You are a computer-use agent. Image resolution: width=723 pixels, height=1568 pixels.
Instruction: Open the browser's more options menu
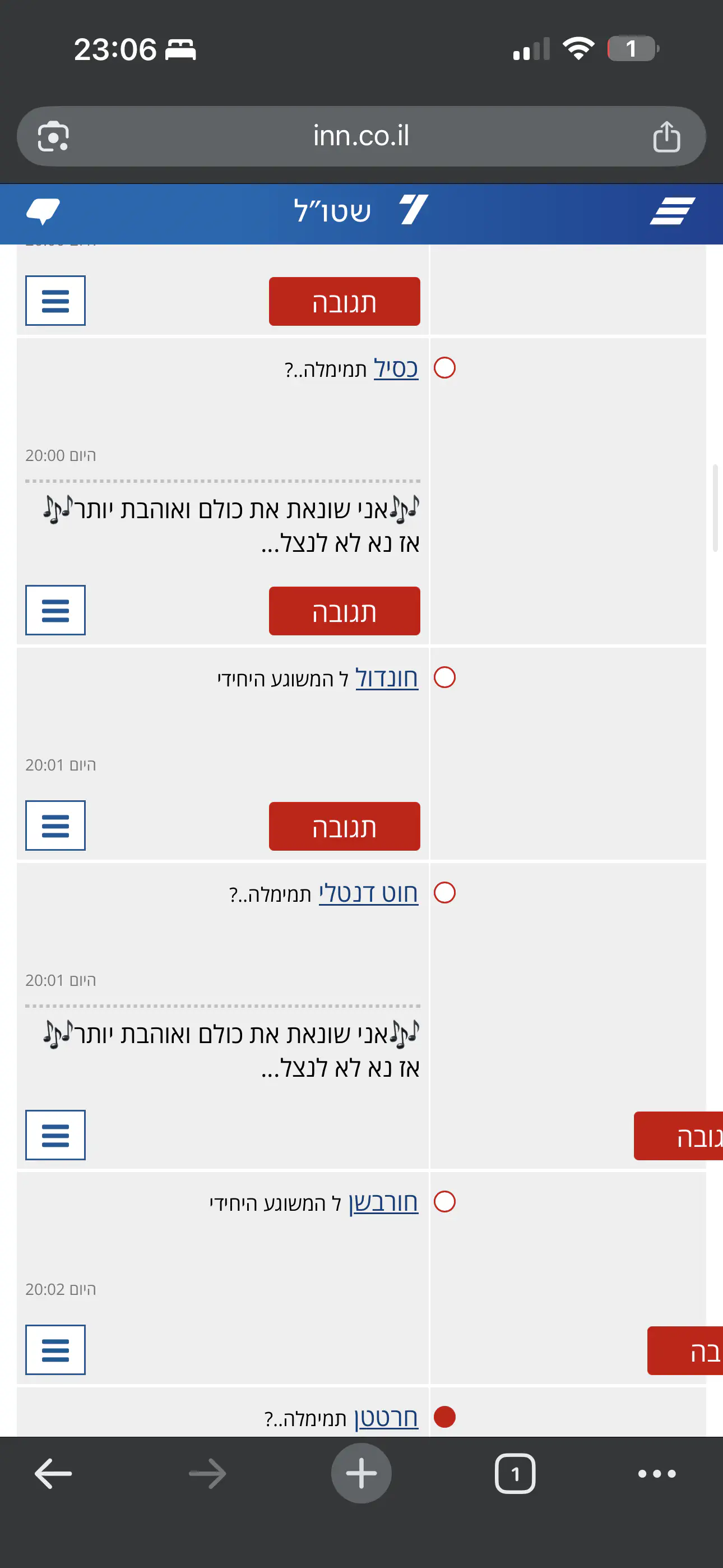point(657,1474)
